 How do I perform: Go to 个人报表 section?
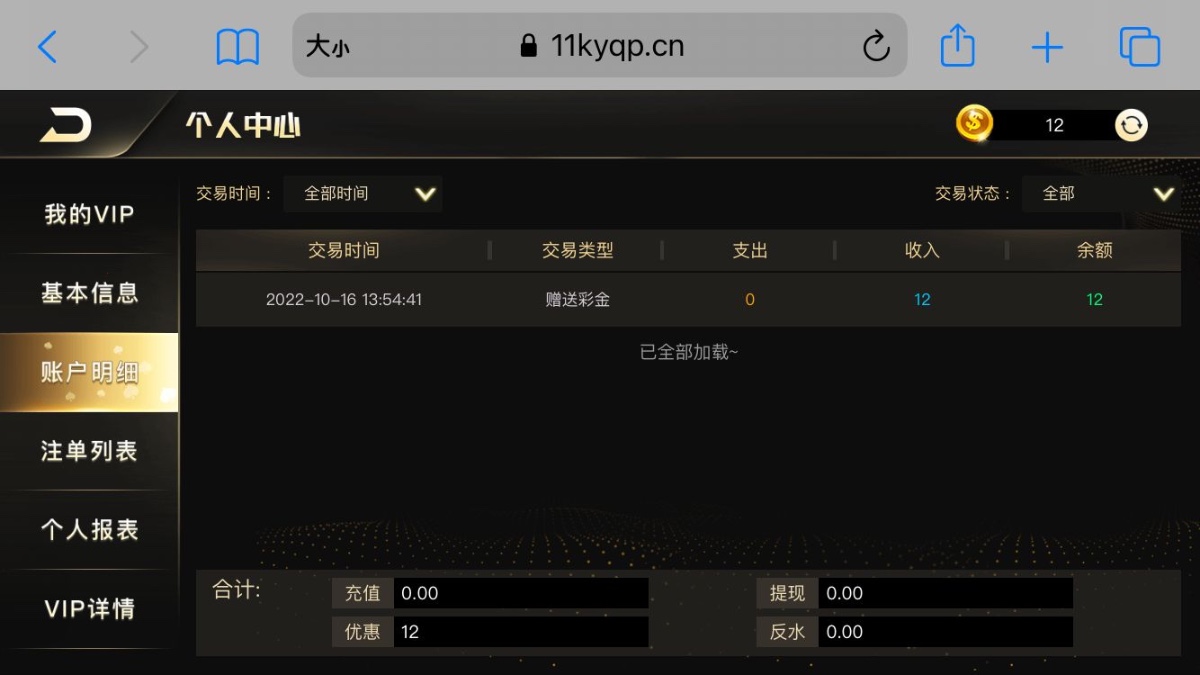[89, 530]
